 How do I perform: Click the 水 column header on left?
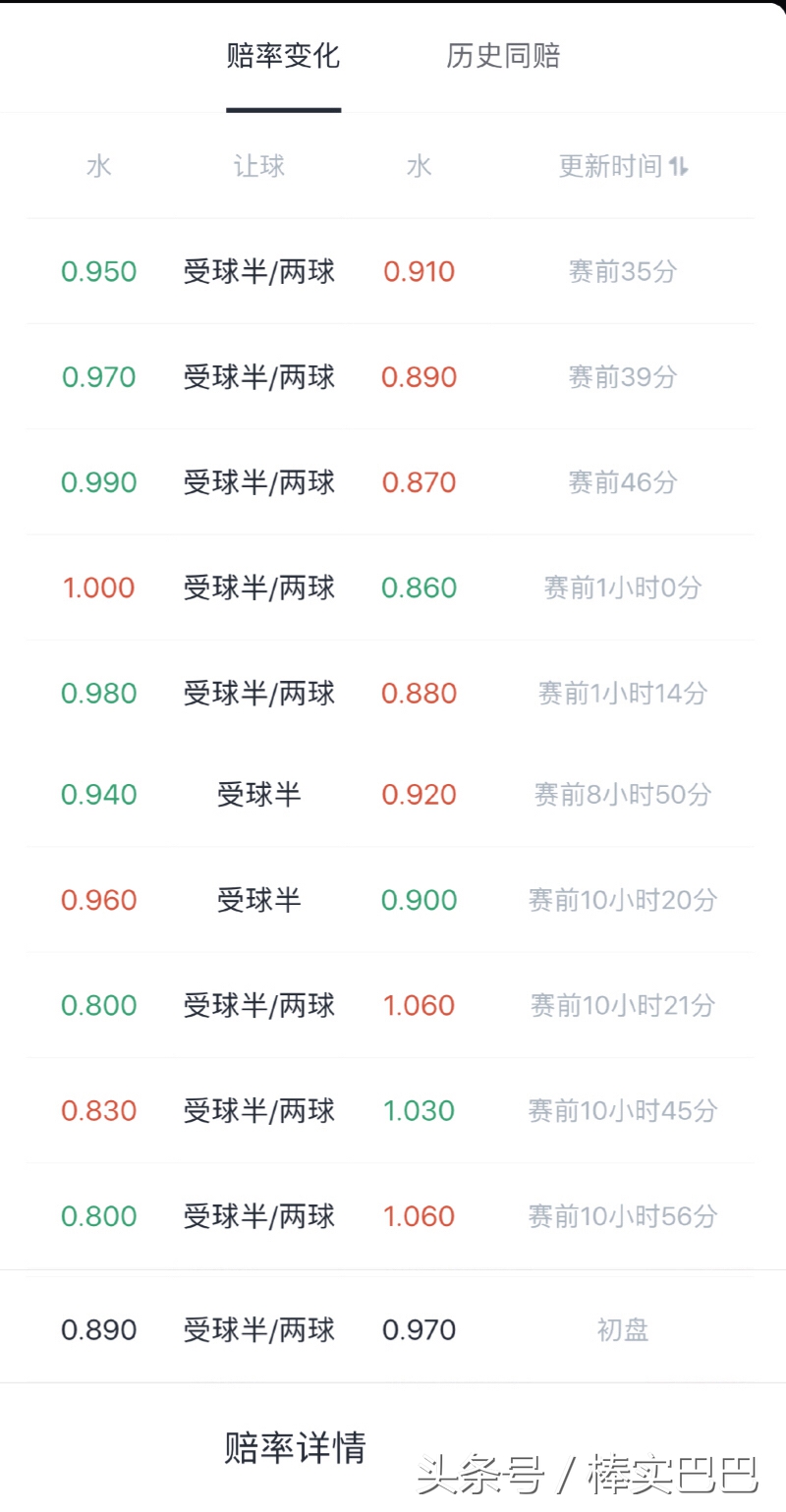pyautogui.click(x=98, y=167)
